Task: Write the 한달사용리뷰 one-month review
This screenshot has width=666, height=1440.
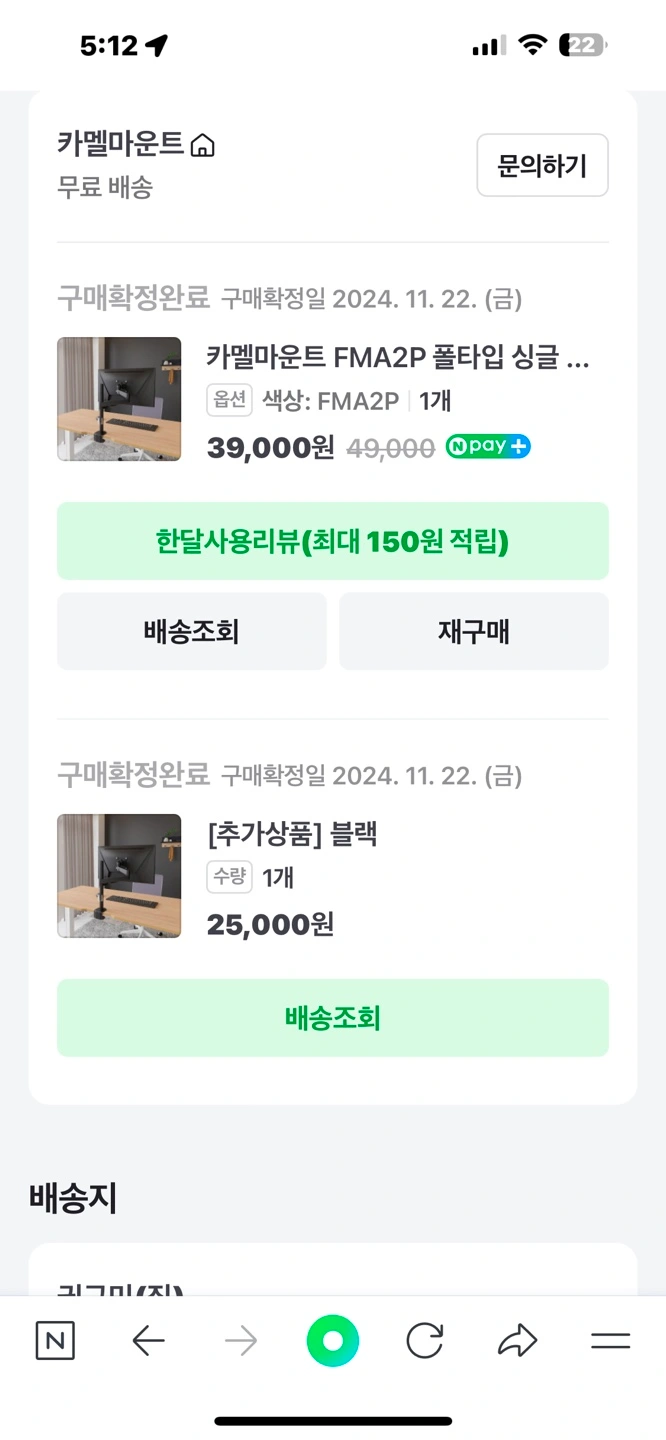Action: [333, 541]
